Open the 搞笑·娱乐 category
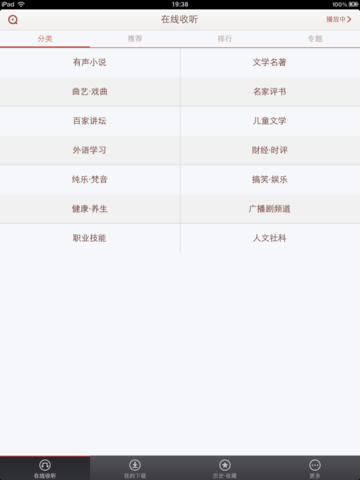 click(270, 180)
